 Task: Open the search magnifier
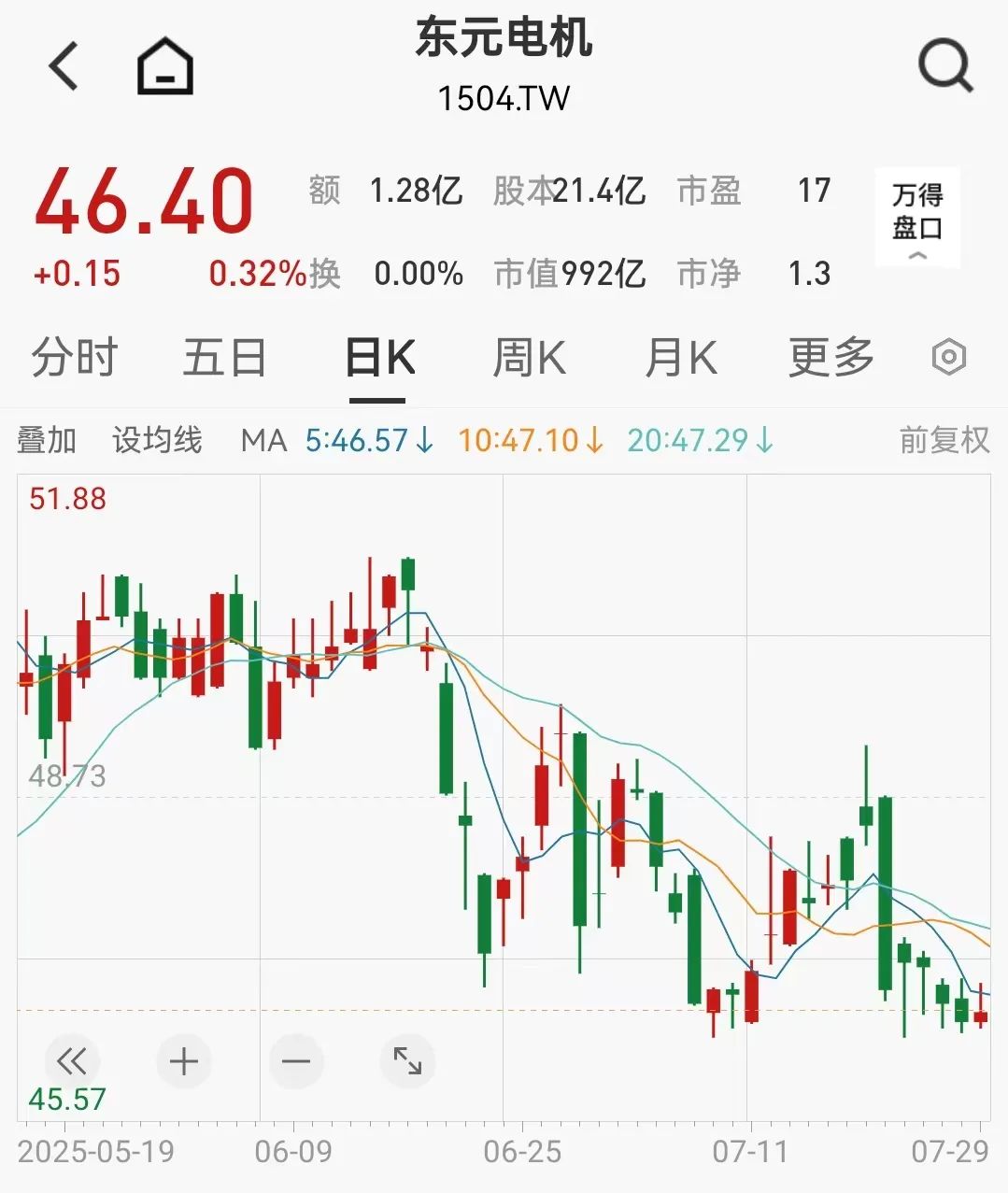click(945, 66)
